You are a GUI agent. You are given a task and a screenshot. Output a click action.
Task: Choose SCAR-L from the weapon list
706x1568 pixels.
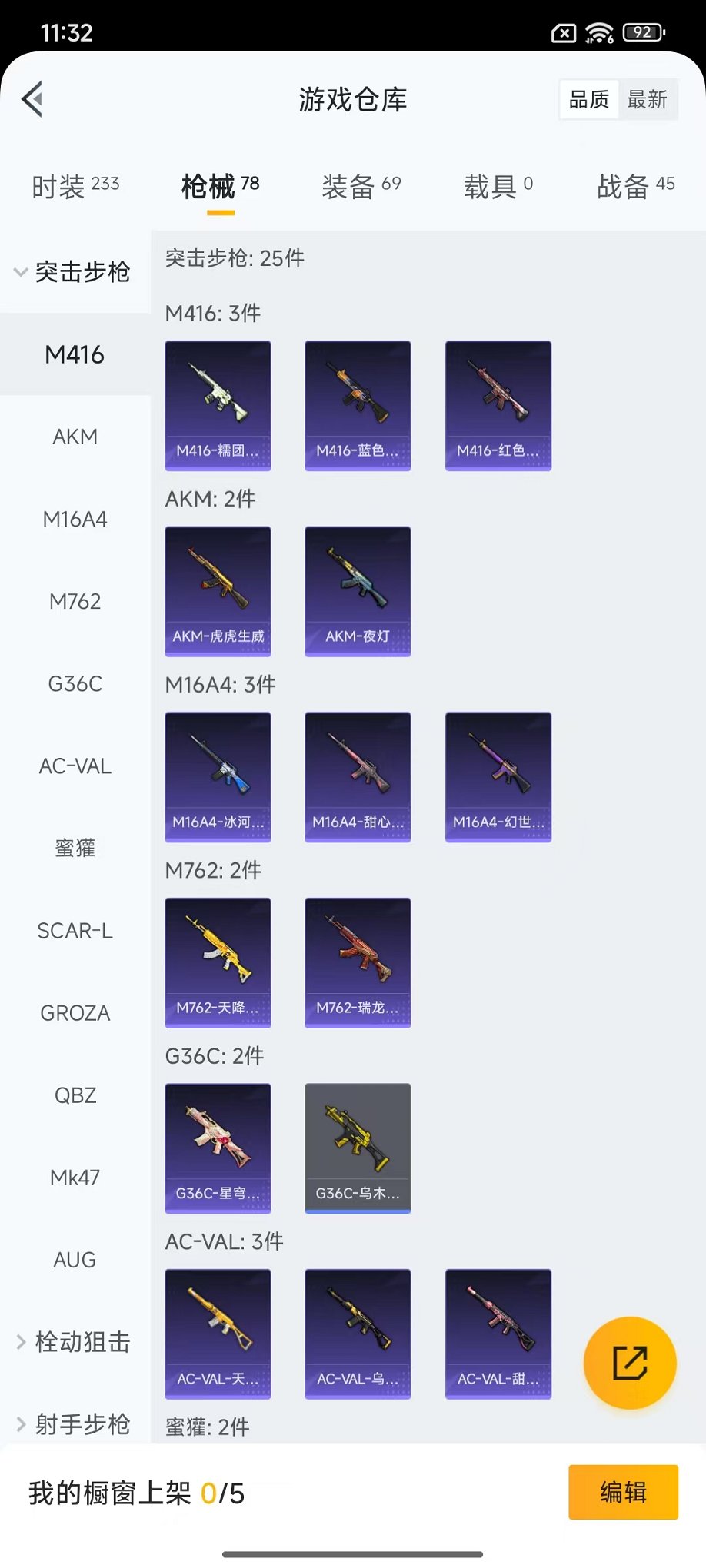click(75, 931)
